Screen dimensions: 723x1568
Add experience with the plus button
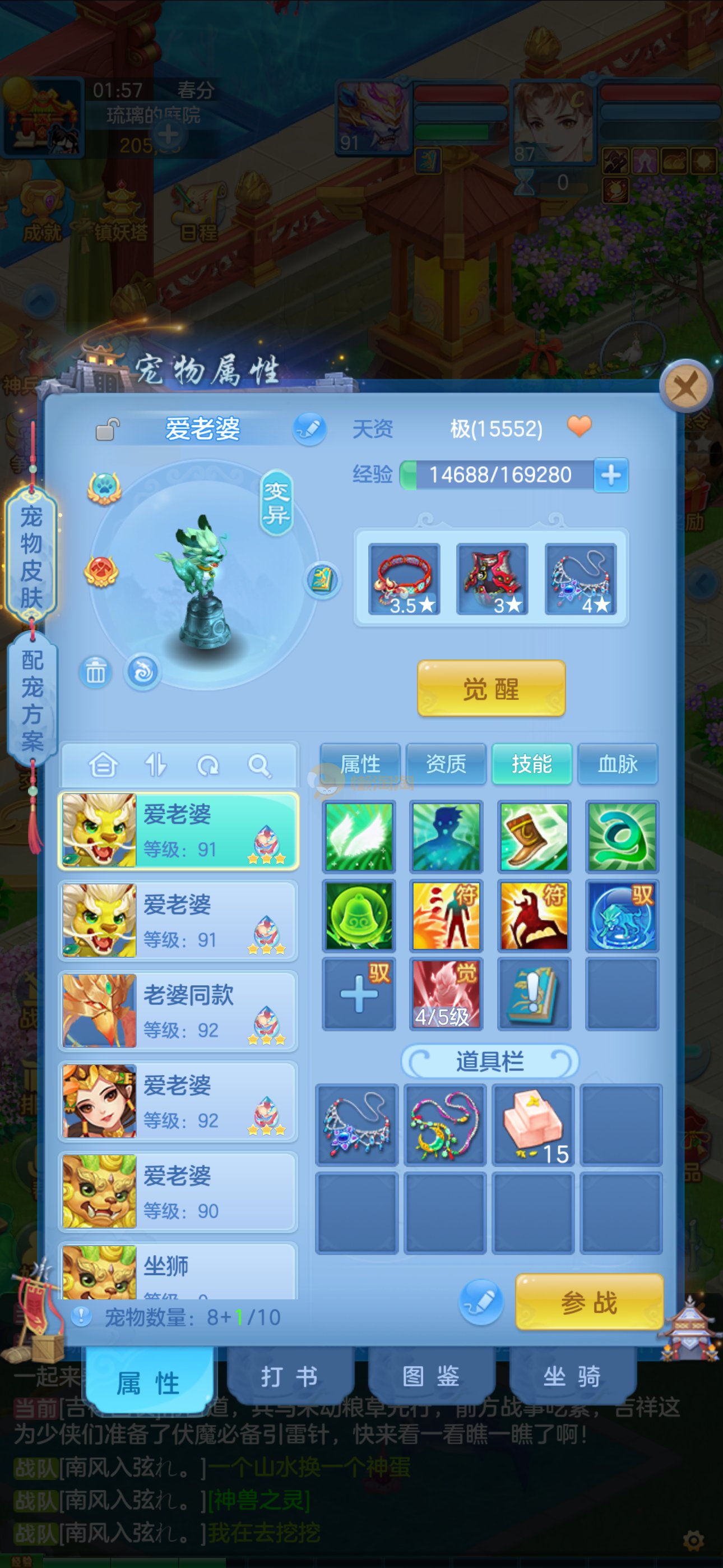pos(610,475)
